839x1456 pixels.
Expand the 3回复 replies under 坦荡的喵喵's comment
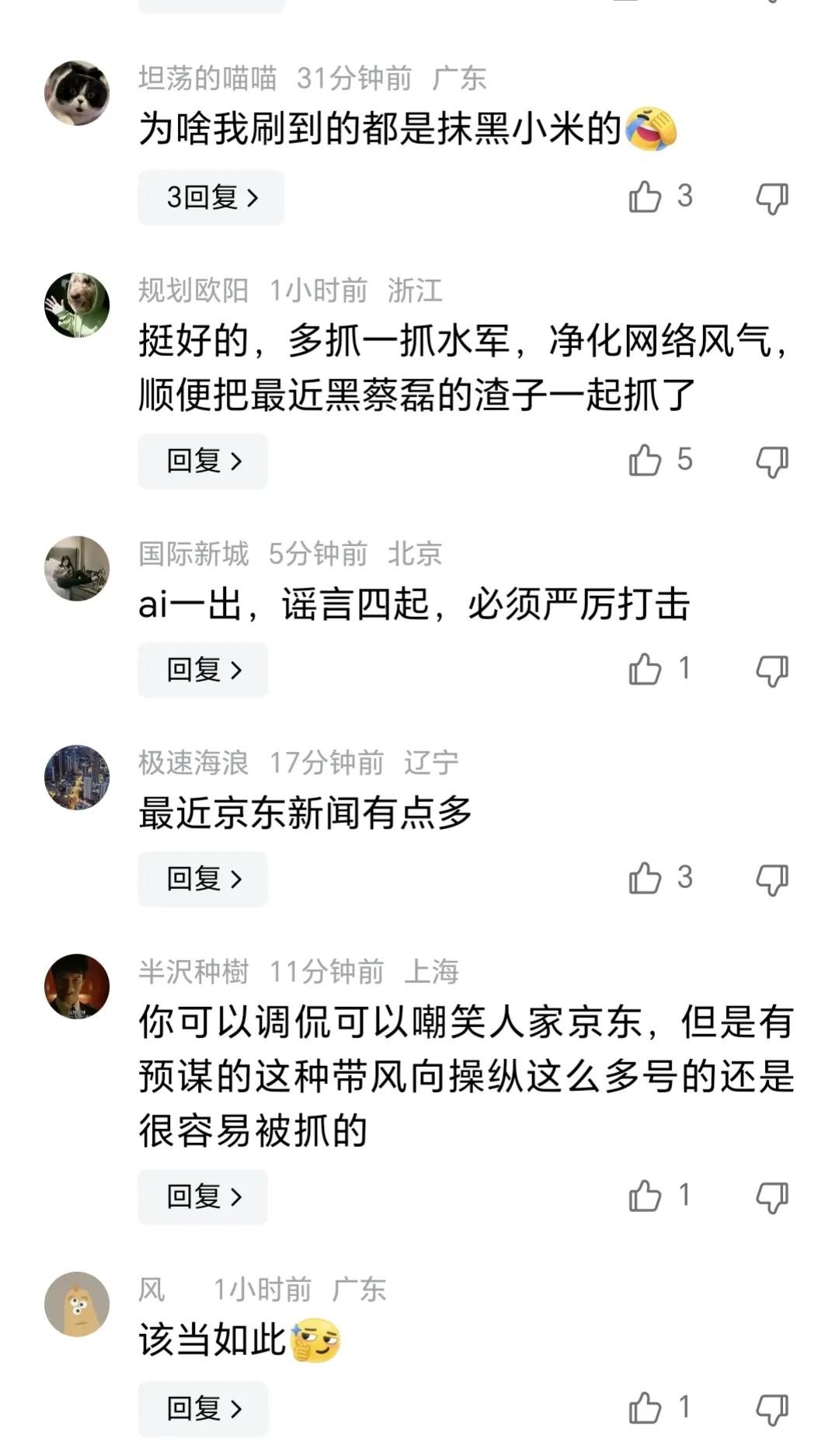[x=211, y=198]
